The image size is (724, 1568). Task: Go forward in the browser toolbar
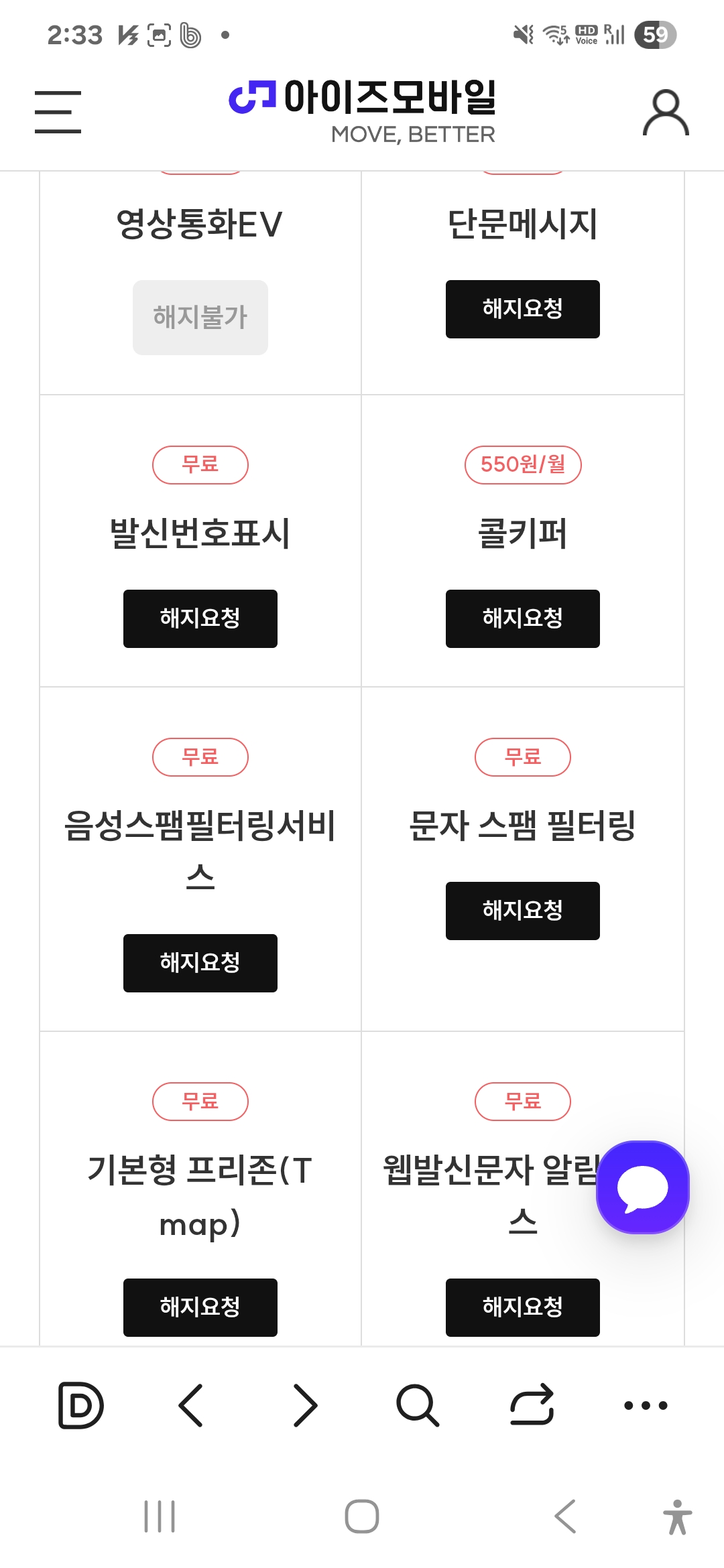[x=305, y=1405]
